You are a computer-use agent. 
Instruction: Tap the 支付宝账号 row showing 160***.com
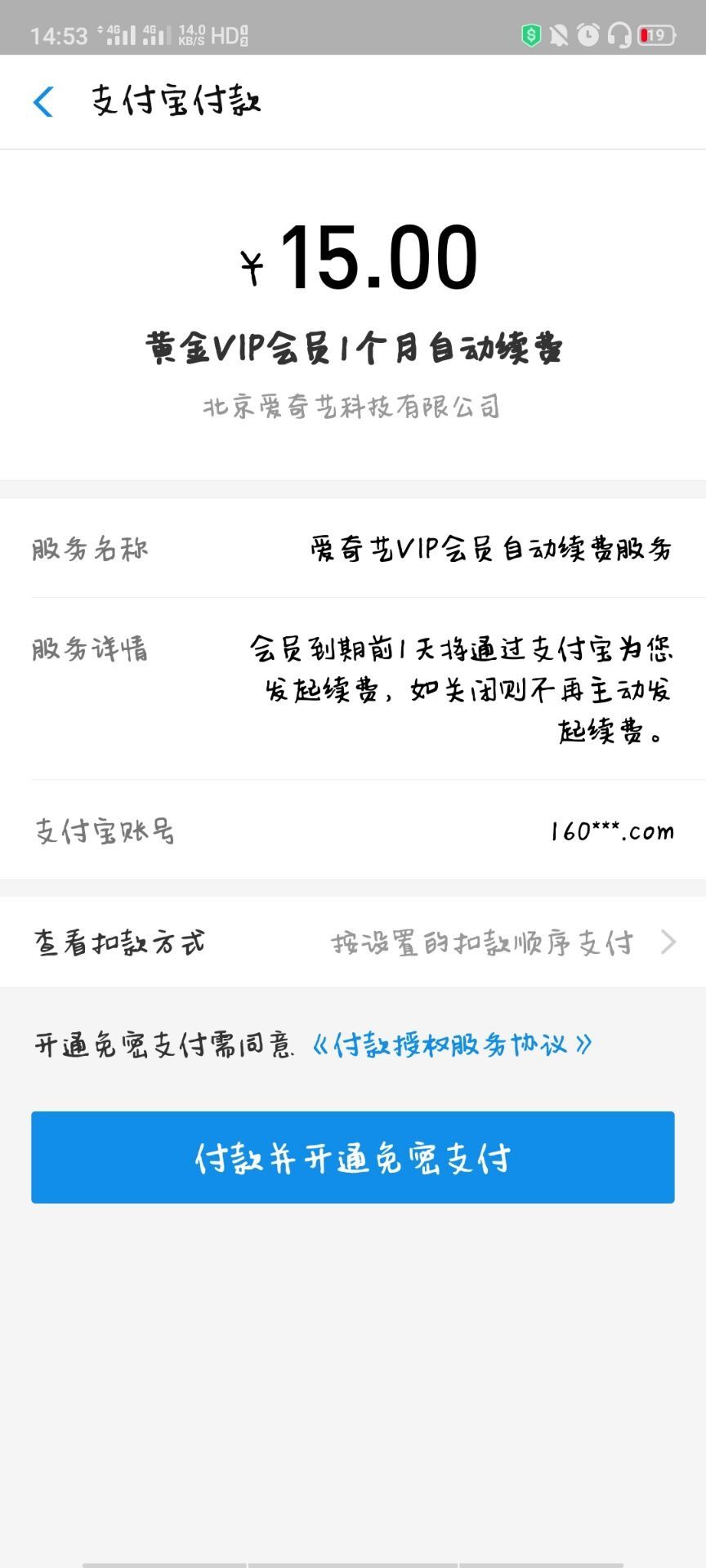click(x=353, y=831)
